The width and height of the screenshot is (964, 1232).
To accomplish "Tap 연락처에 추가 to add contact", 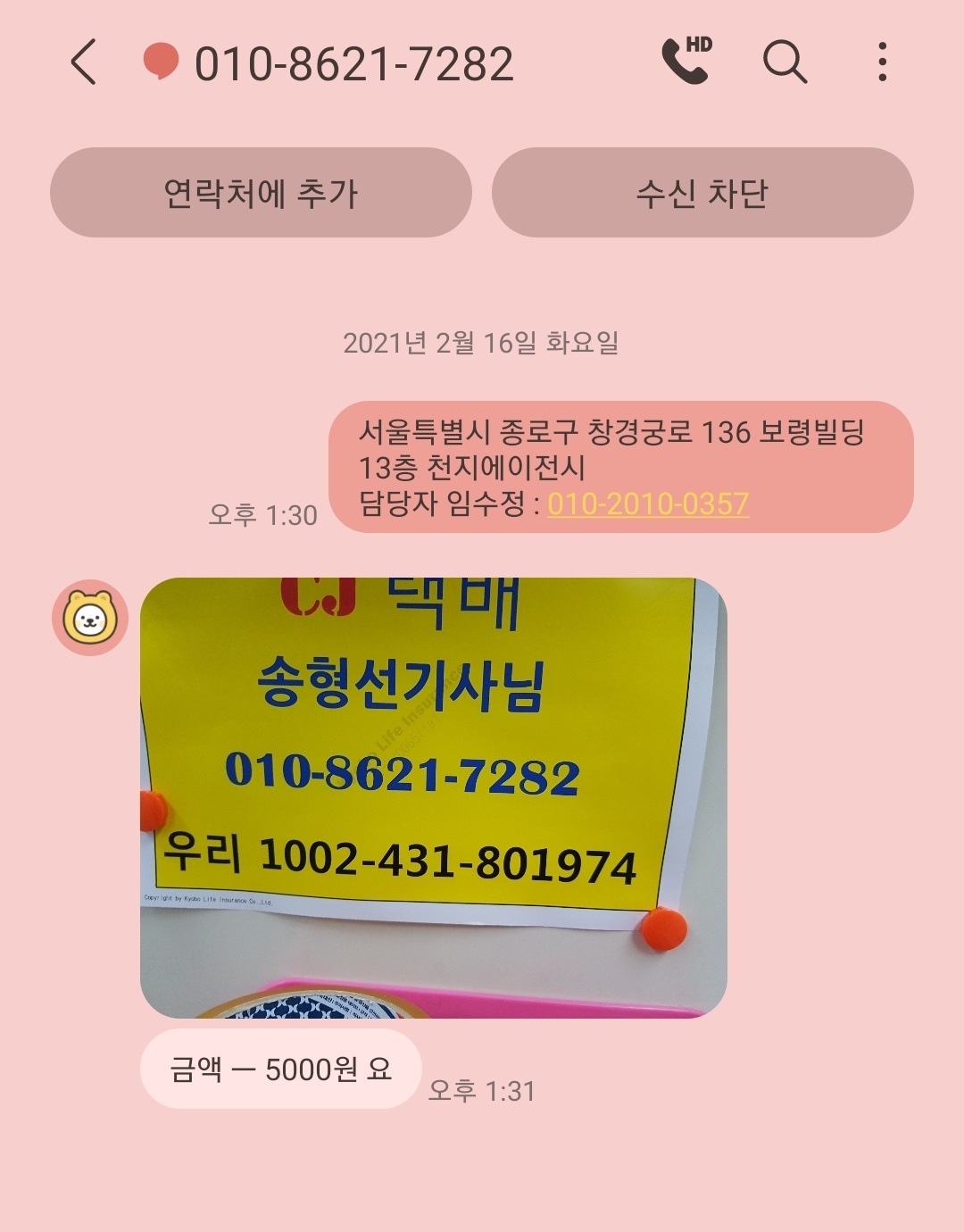I will tap(261, 192).
